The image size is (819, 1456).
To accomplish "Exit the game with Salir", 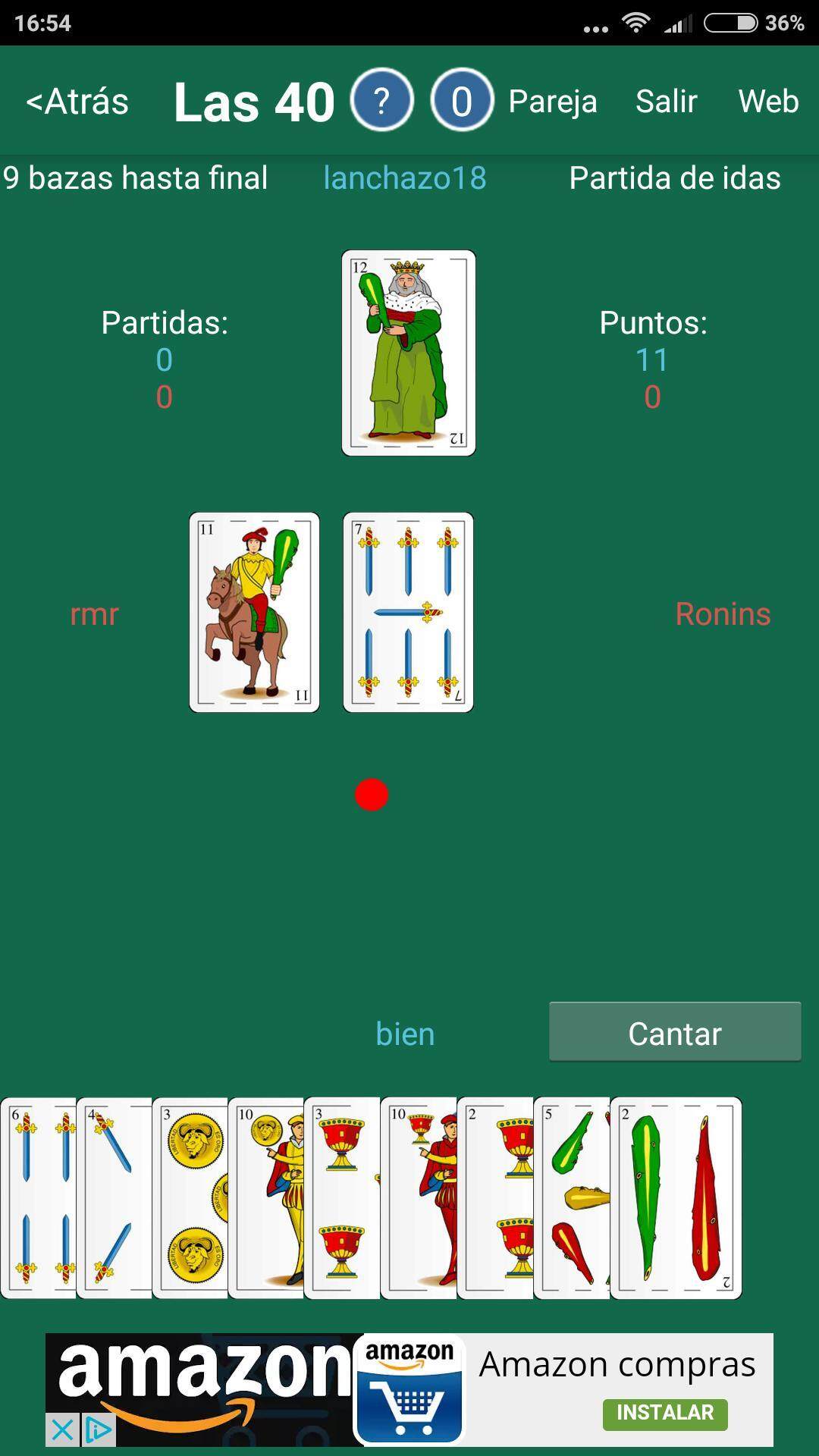I will (666, 102).
